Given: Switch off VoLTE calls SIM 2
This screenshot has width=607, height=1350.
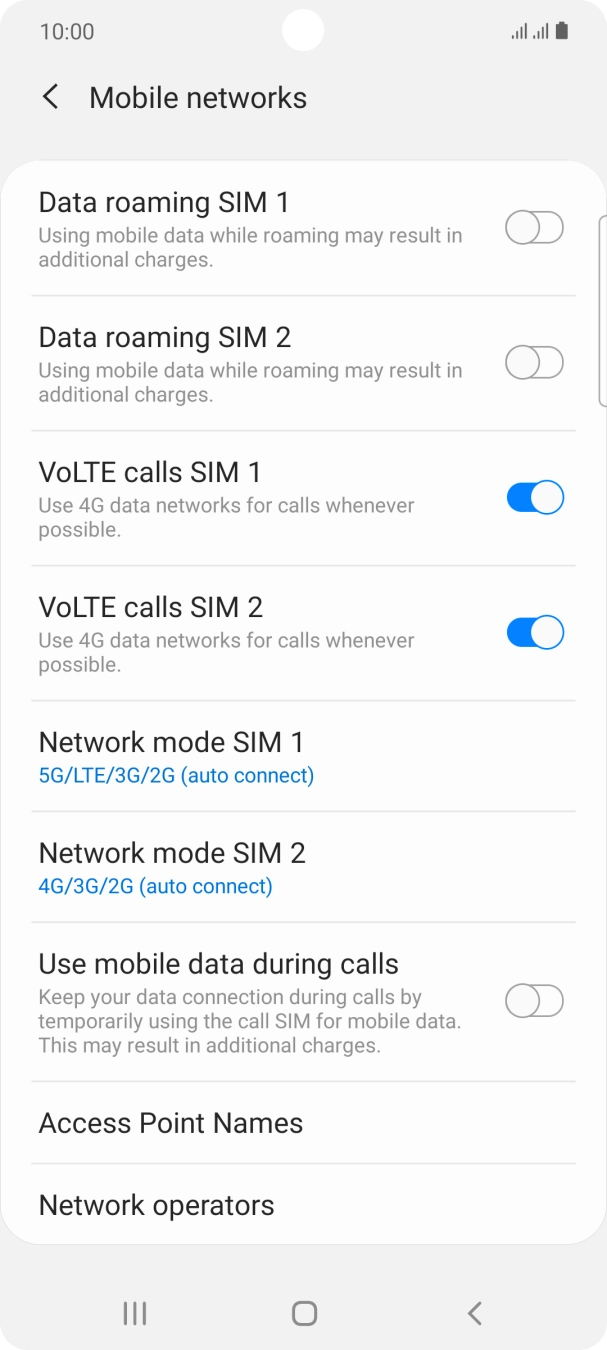Looking at the screenshot, I should coord(534,633).
